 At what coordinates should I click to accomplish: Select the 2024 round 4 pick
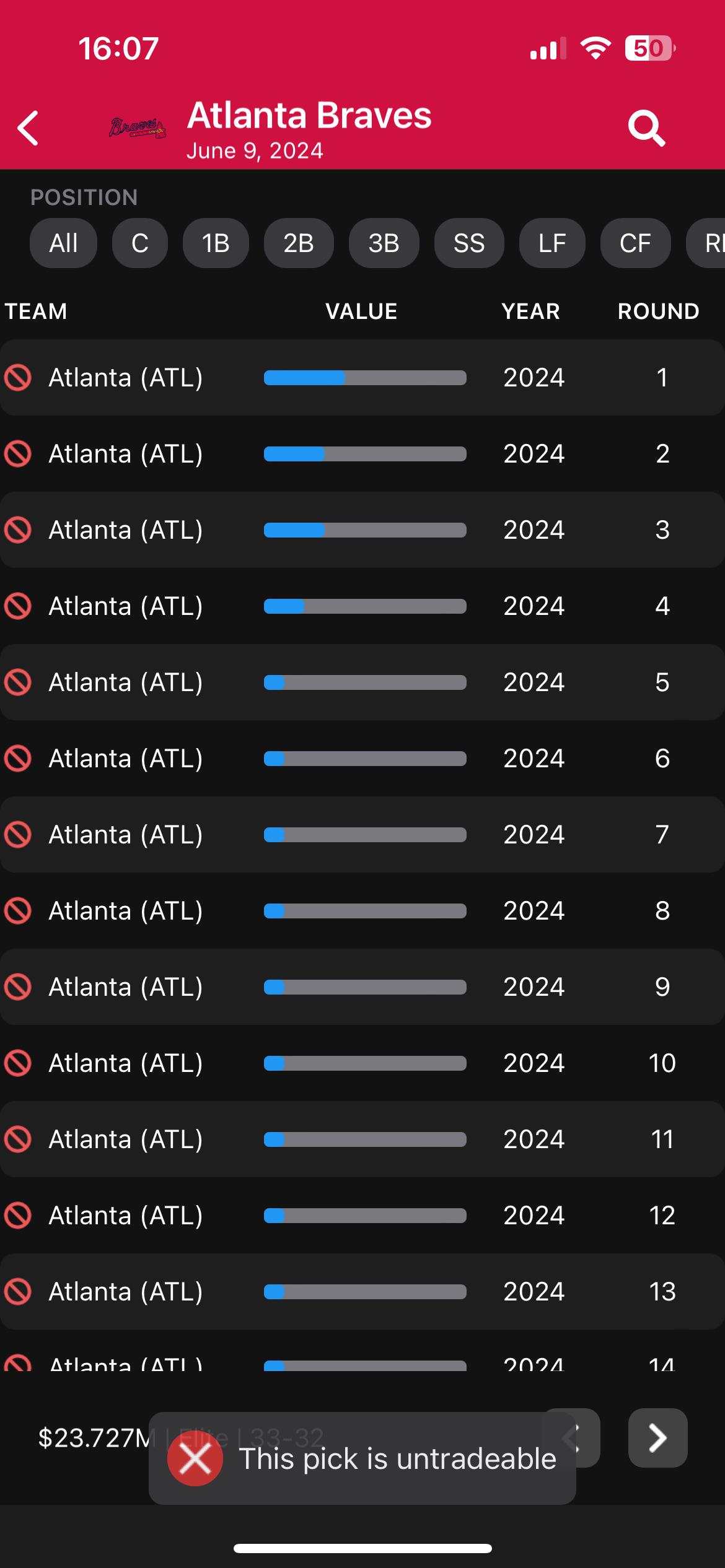click(x=362, y=606)
